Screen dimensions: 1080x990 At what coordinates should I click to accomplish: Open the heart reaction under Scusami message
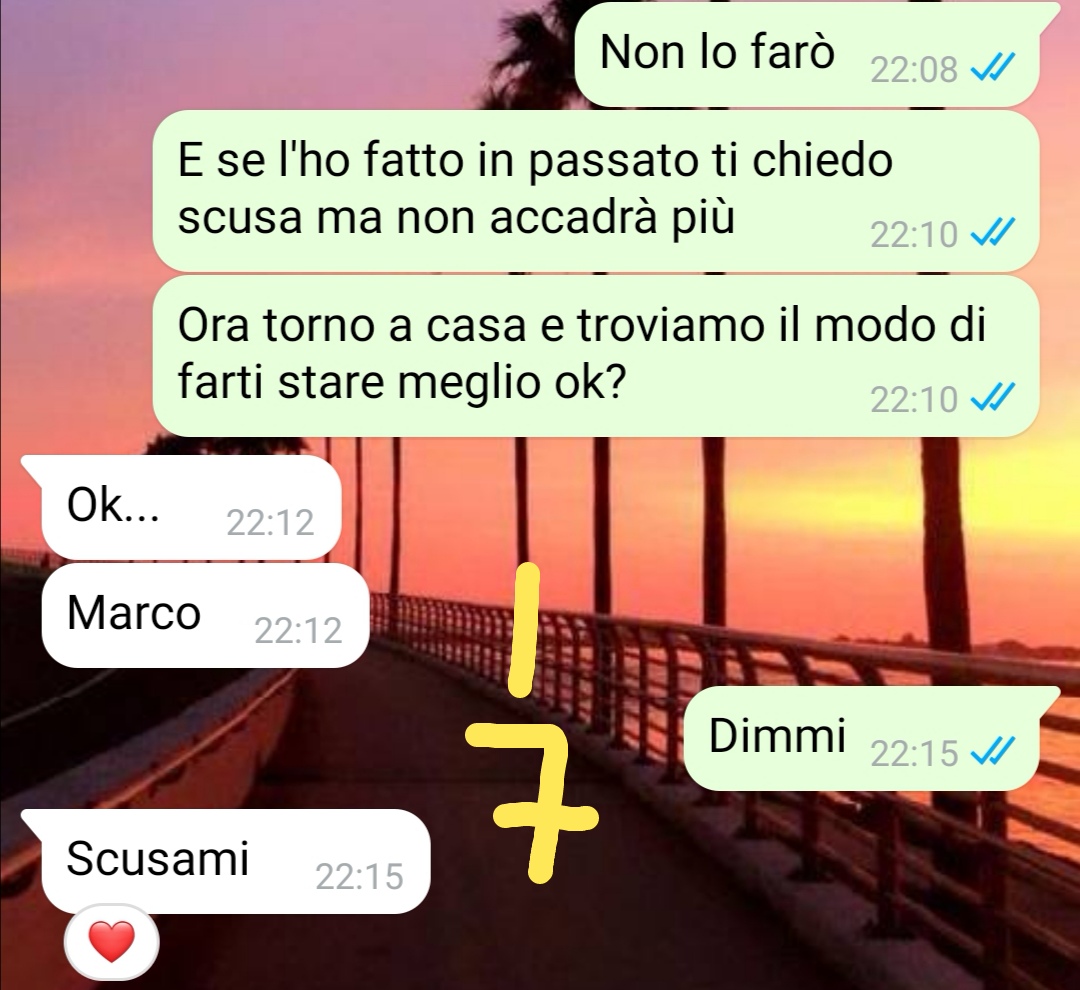111,942
